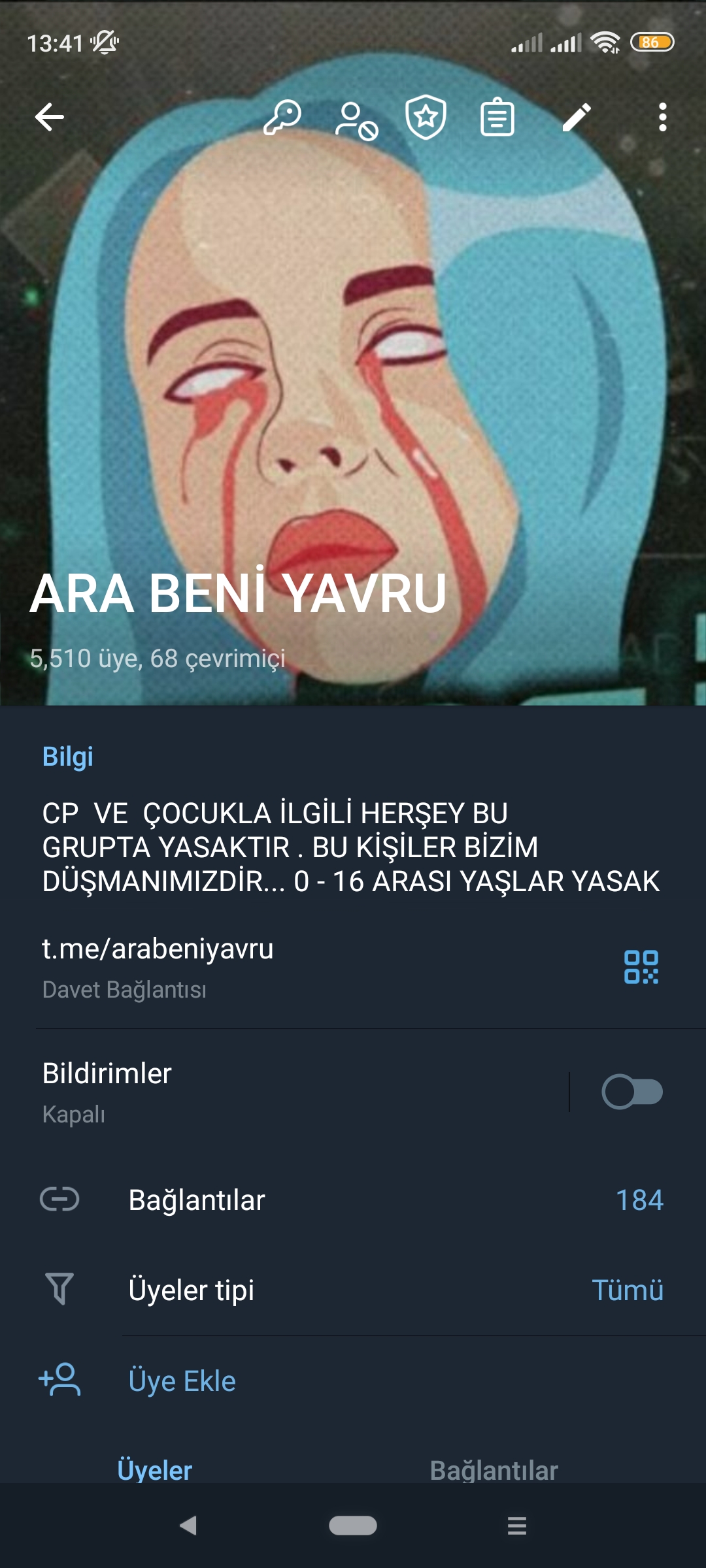Tap the system home pill
706x1568 pixels.
coord(353,1526)
